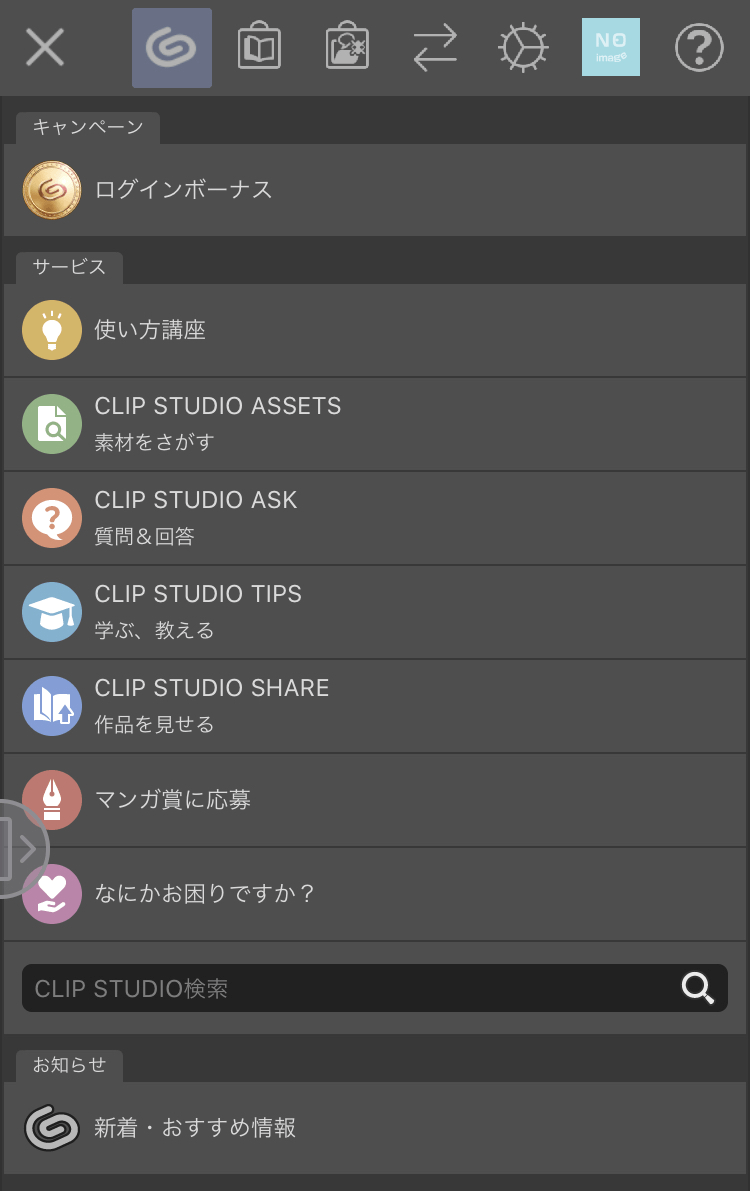The image size is (750, 1191).
Task: Click the lightbulb icon next to 使い方講座
Action: (x=51, y=329)
